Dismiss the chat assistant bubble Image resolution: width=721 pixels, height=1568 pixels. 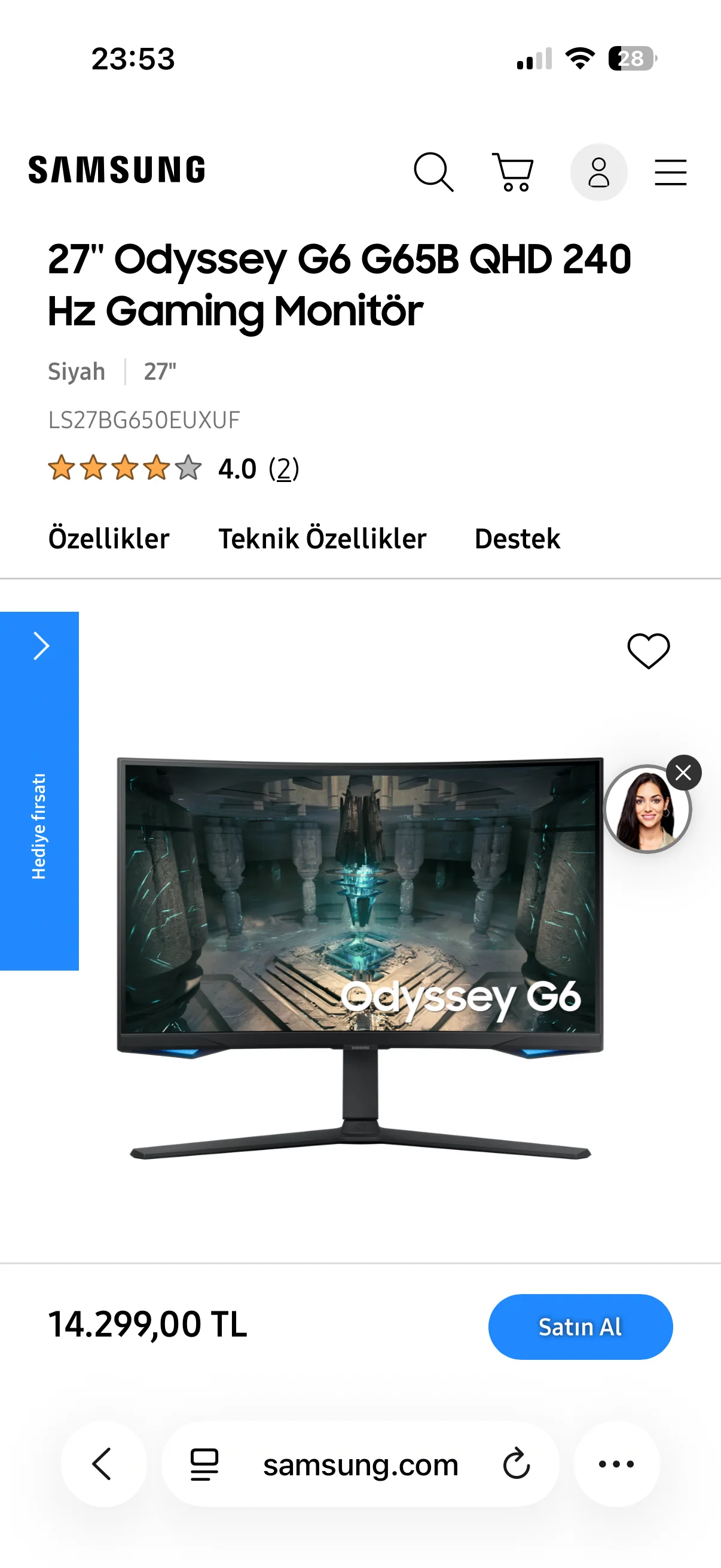click(683, 773)
